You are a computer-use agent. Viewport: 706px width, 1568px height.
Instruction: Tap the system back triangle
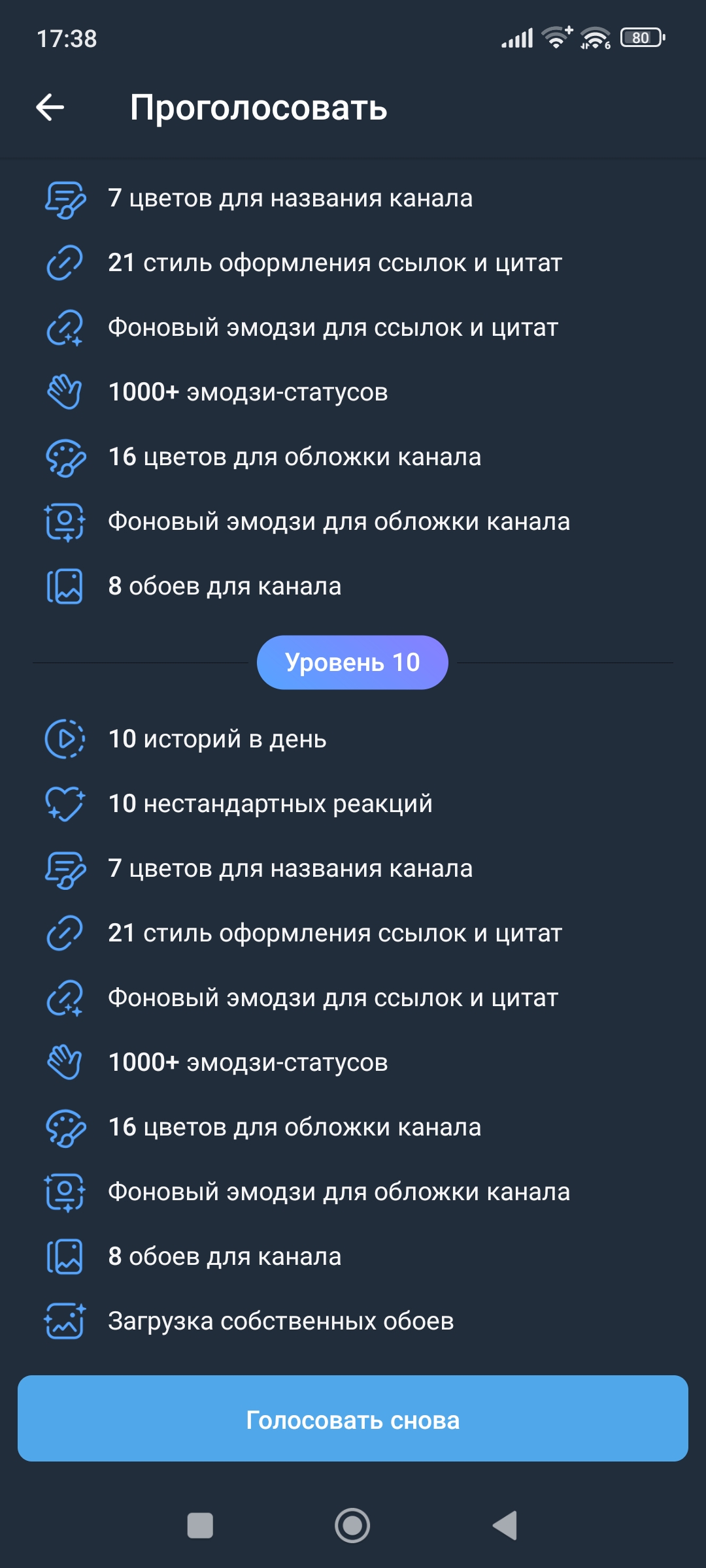pos(505,1526)
